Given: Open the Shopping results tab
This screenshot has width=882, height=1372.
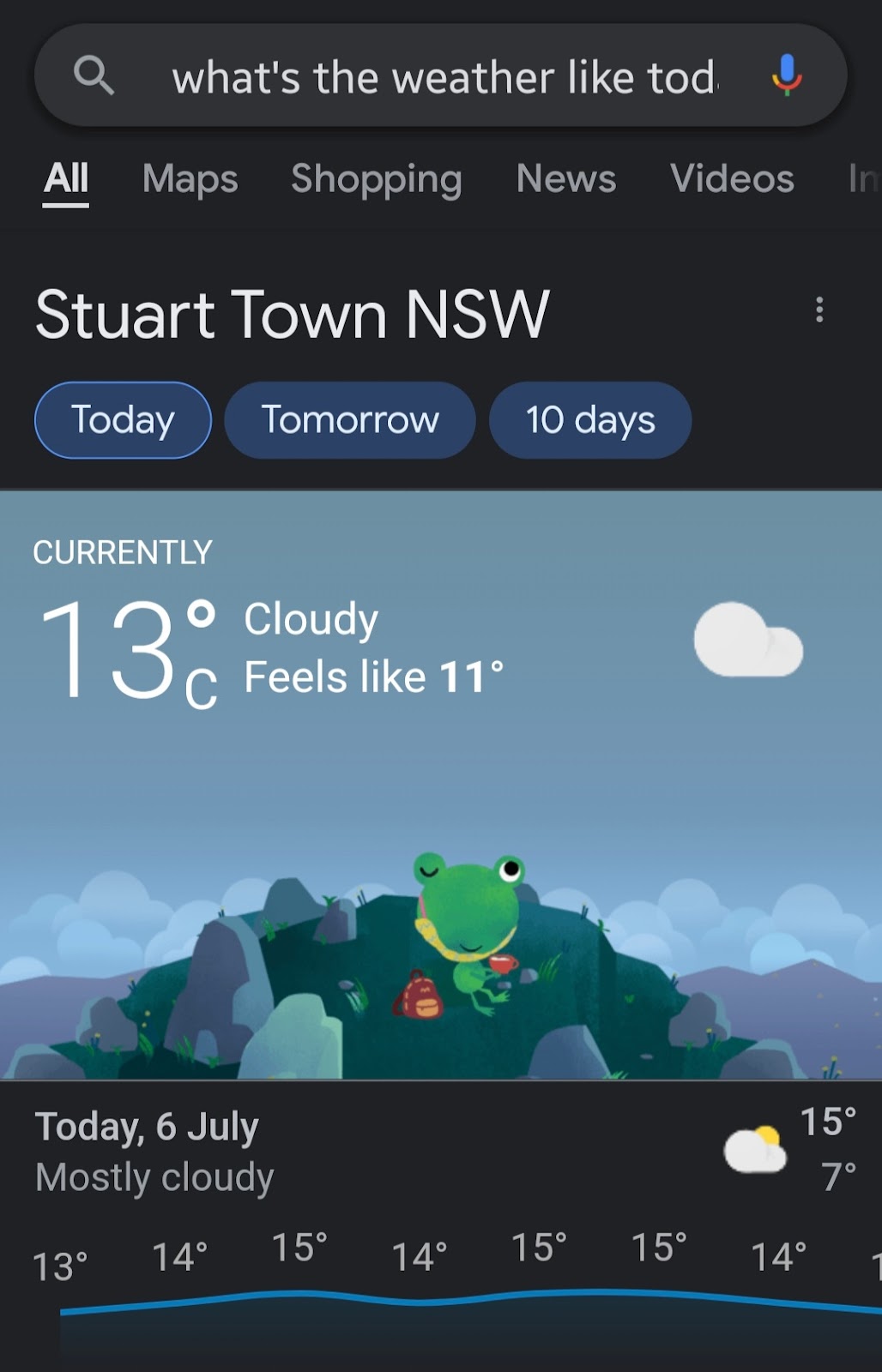Looking at the screenshot, I should coord(376,179).
